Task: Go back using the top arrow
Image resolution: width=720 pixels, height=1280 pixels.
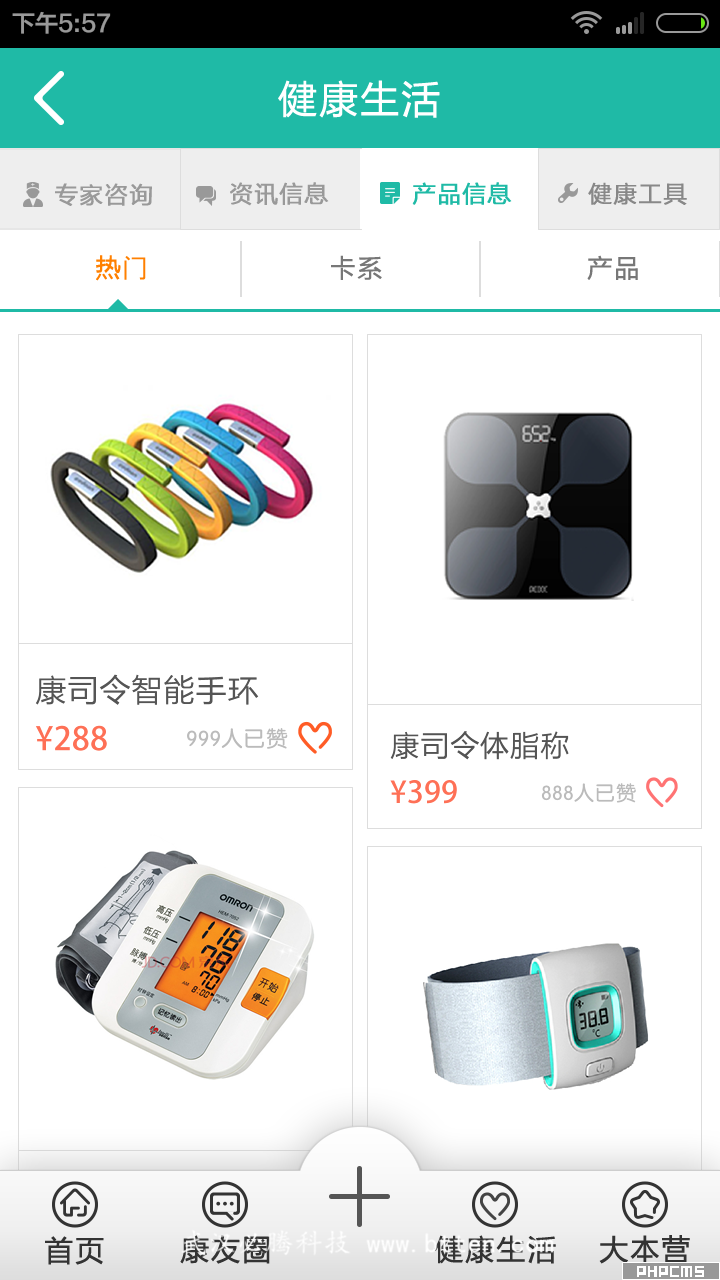Action: click(x=49, y=98)
